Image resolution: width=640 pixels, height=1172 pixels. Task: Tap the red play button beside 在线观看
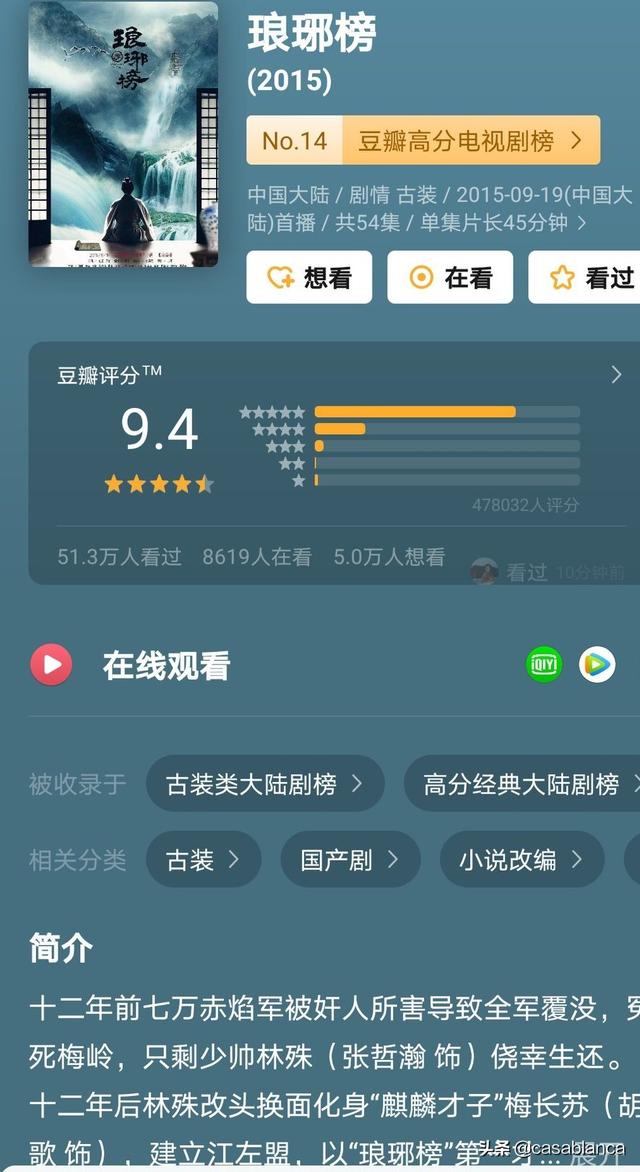(x=51, y=665)
